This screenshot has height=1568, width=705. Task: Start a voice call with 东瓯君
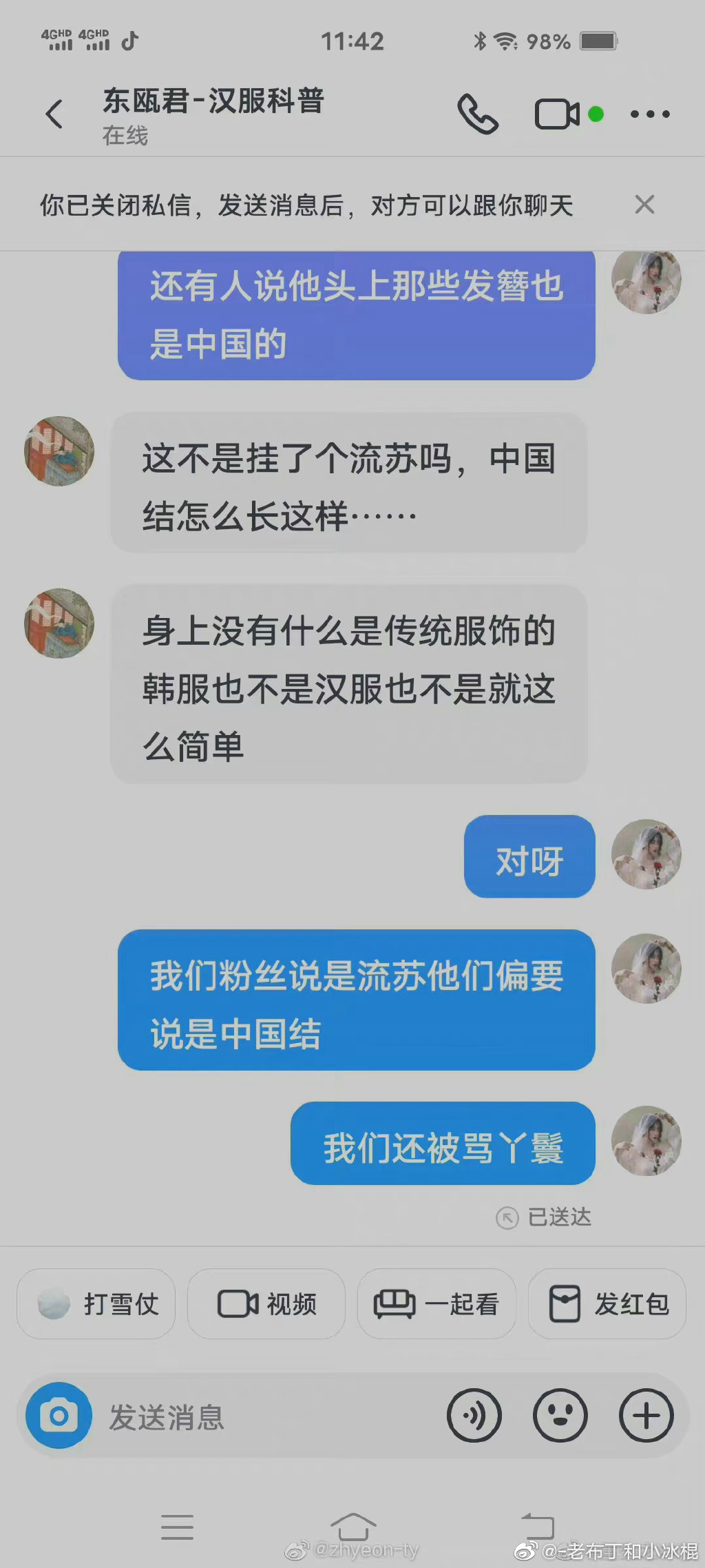pos(478,114)
